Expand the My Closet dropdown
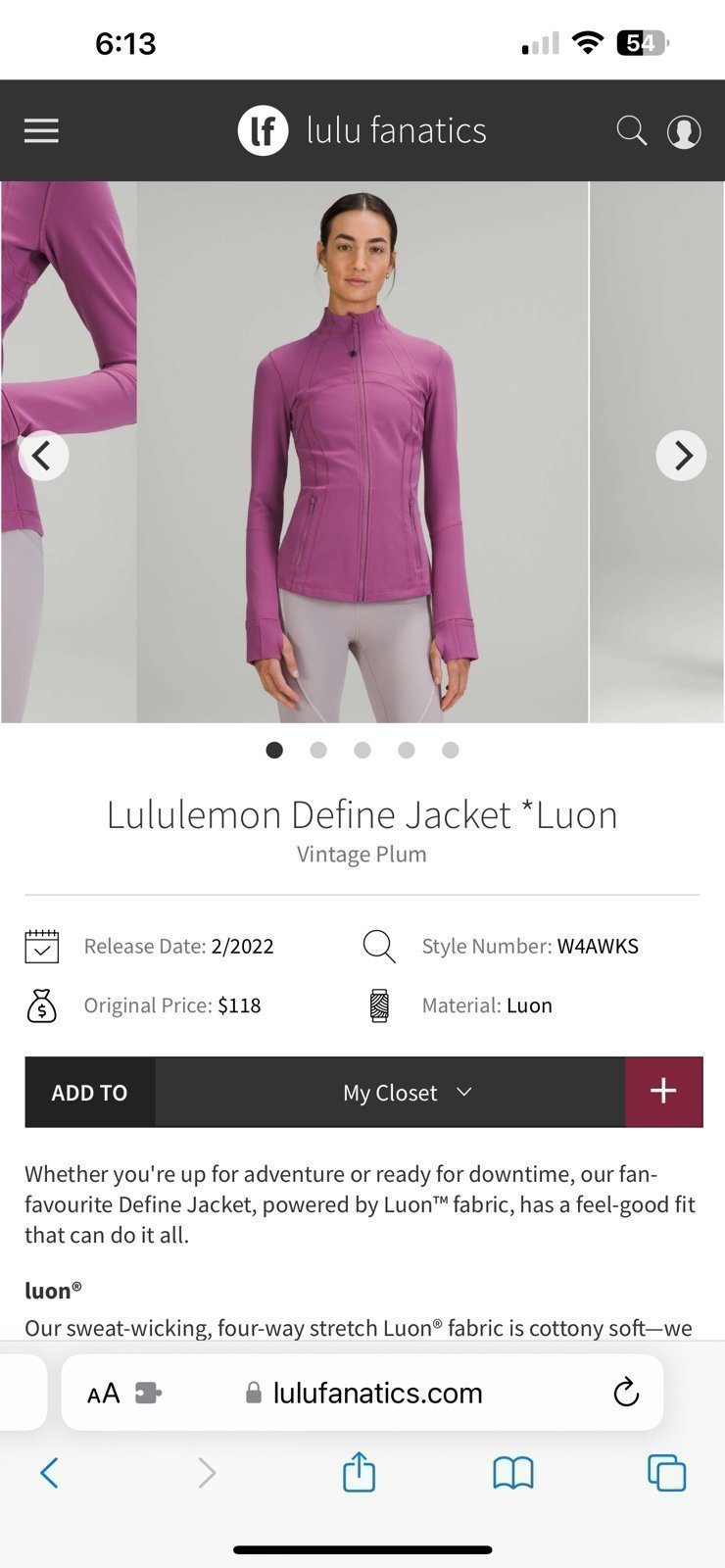This screenshot has height=1568, width=725. coord(407,1092)
